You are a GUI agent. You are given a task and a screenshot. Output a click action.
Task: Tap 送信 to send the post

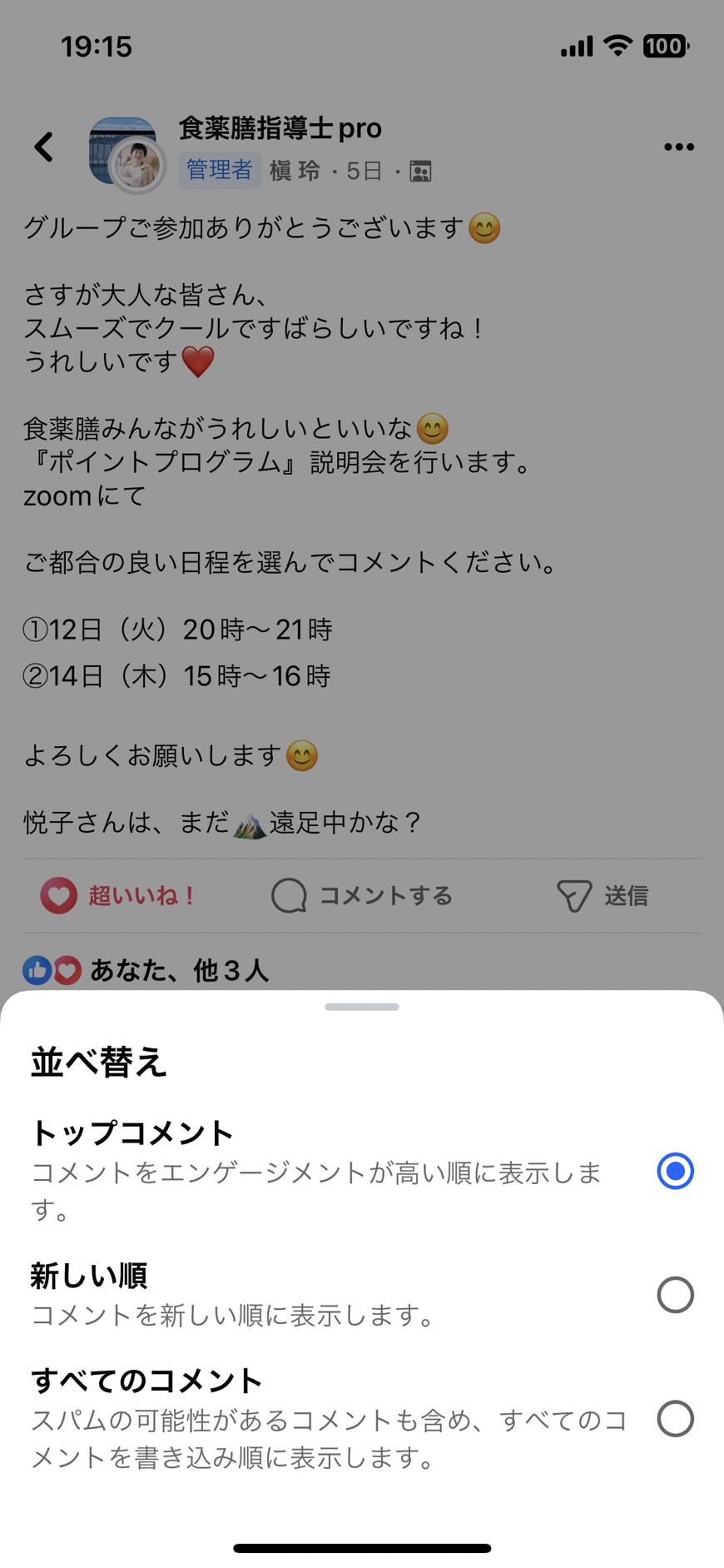click(x=603, y=896)
